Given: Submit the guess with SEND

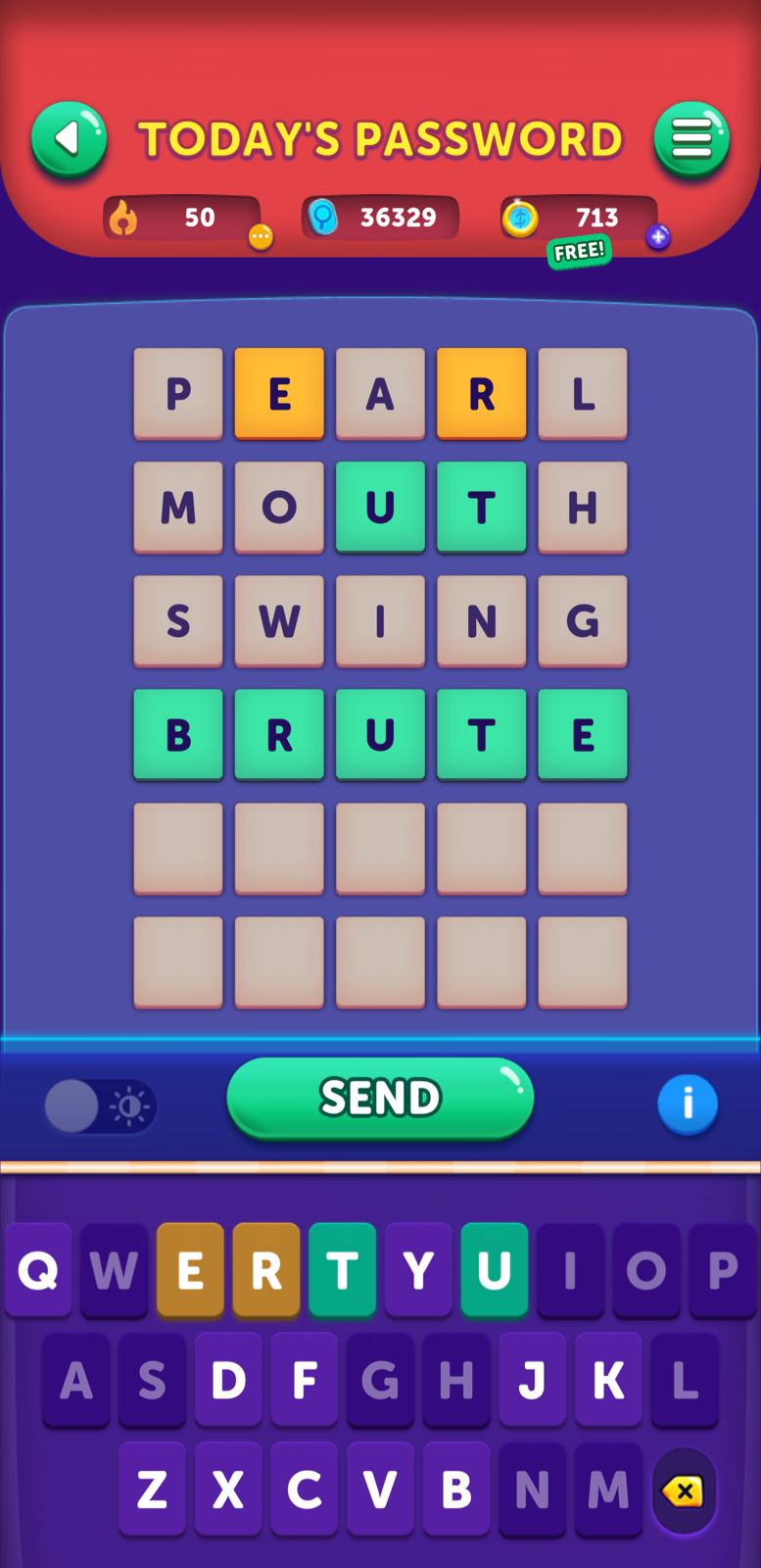Looking at the screenshot, I should (x=380, y=1098).
